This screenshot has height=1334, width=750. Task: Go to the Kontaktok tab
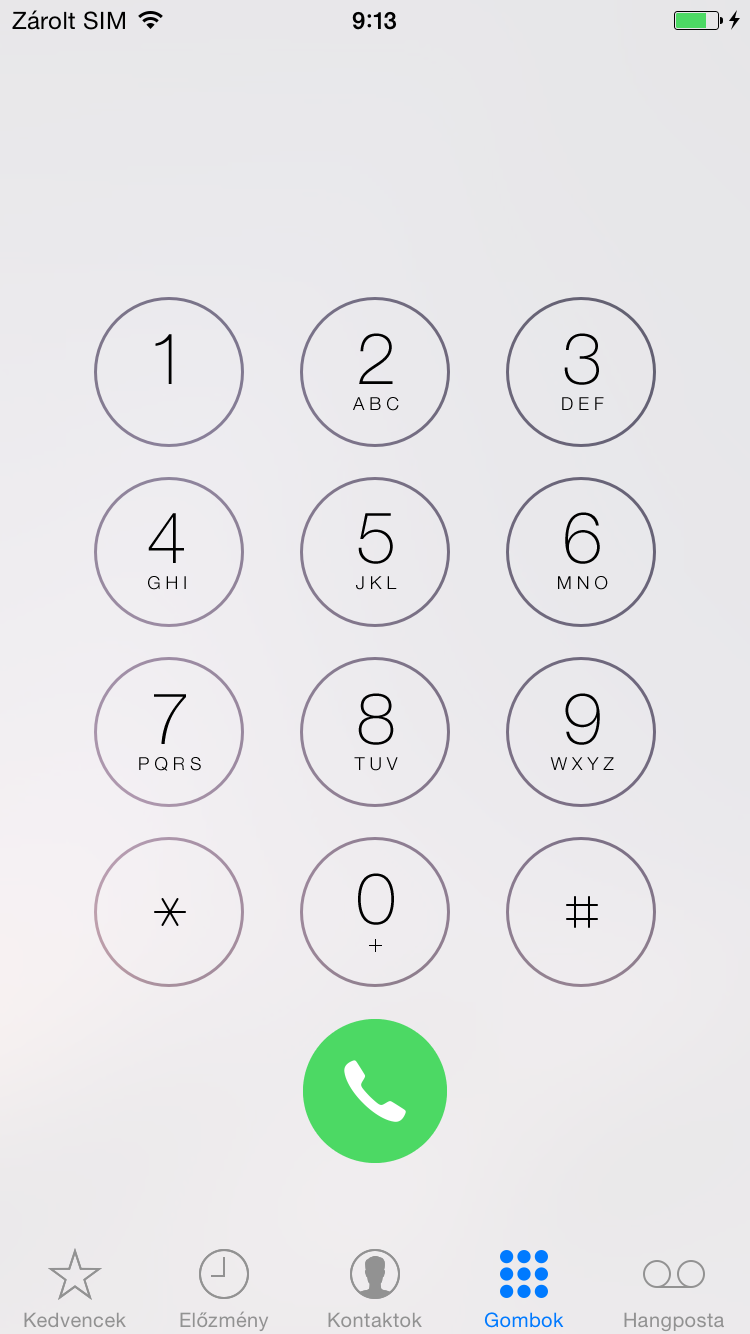point(375,1289)
